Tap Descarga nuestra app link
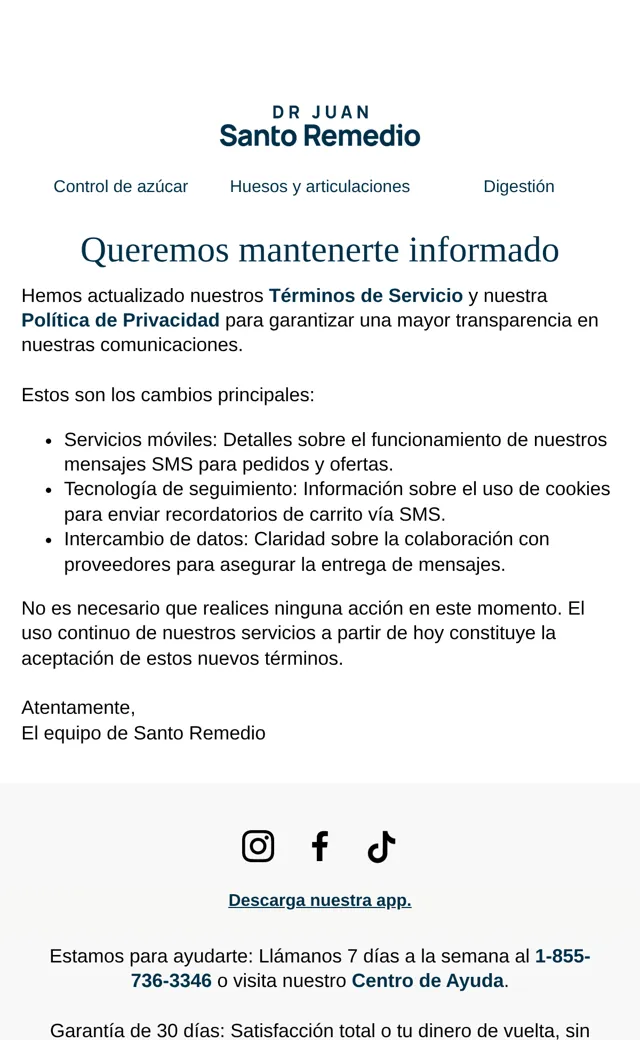Viewport: 640px width, 1040px height. point(320,900)
